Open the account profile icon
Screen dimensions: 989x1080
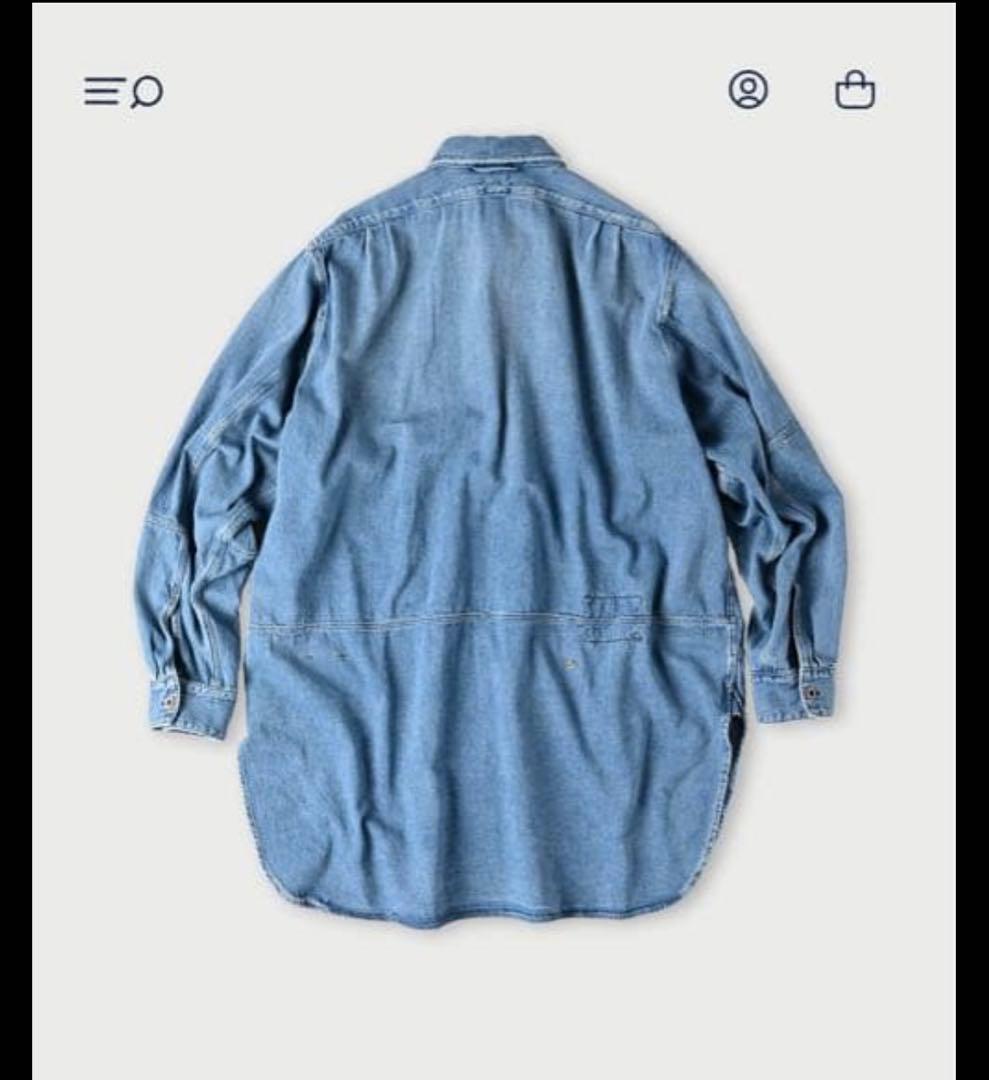coord(748,90)
